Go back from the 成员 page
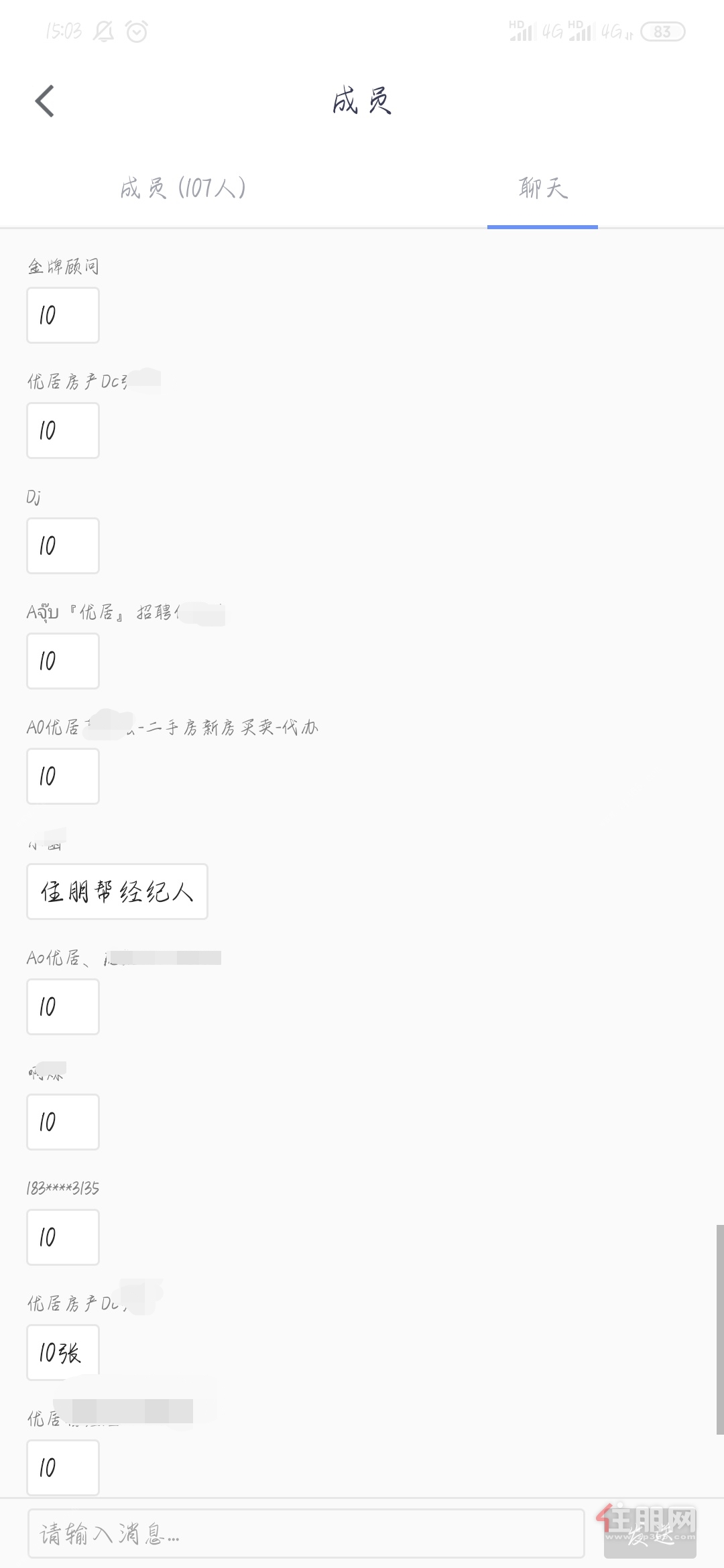The height and width of the screenshot is (1568, 724). (x=45, y=102)
